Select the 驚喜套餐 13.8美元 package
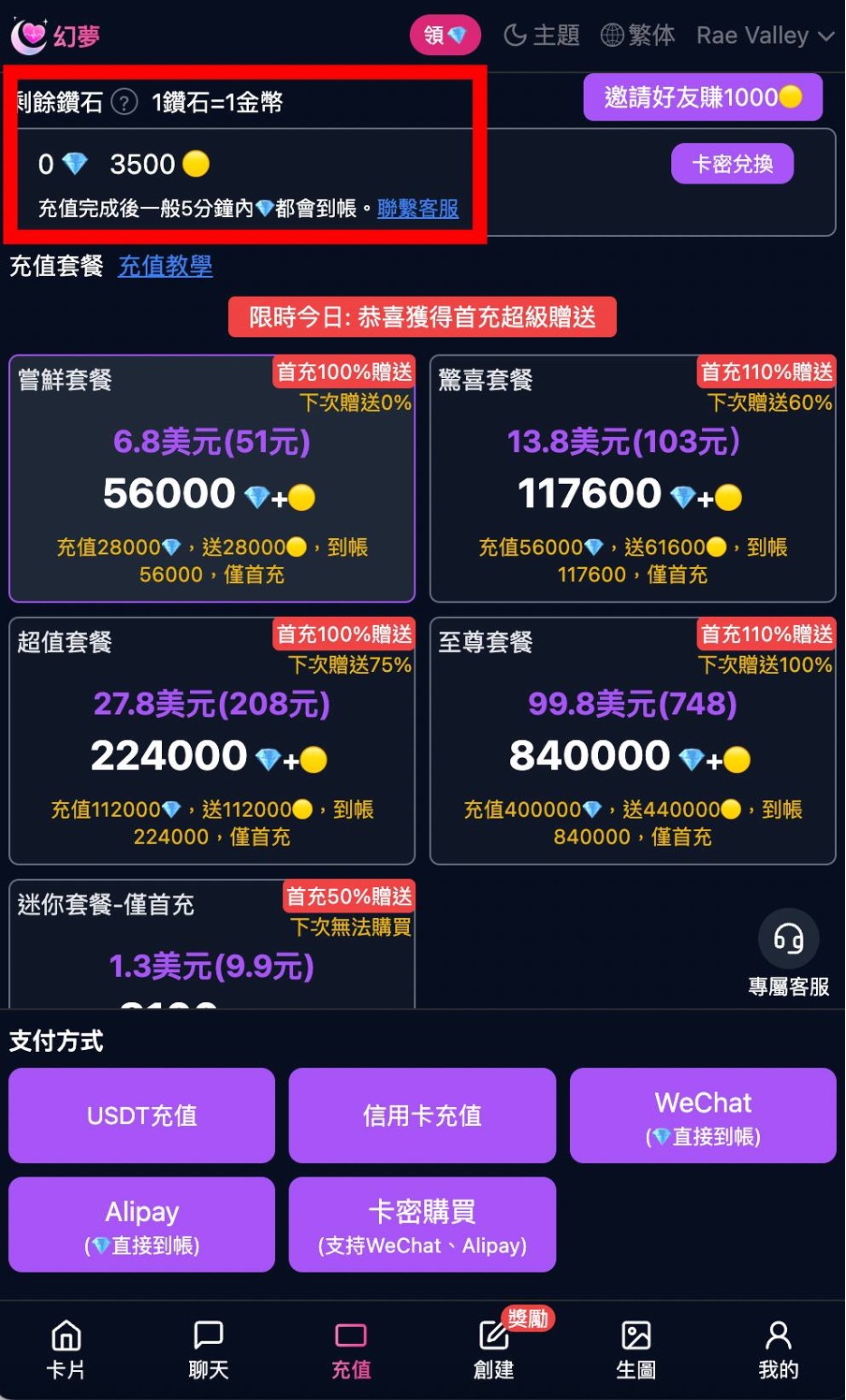The height and width of the screenshot is (1400, 846). pos(633,478)
